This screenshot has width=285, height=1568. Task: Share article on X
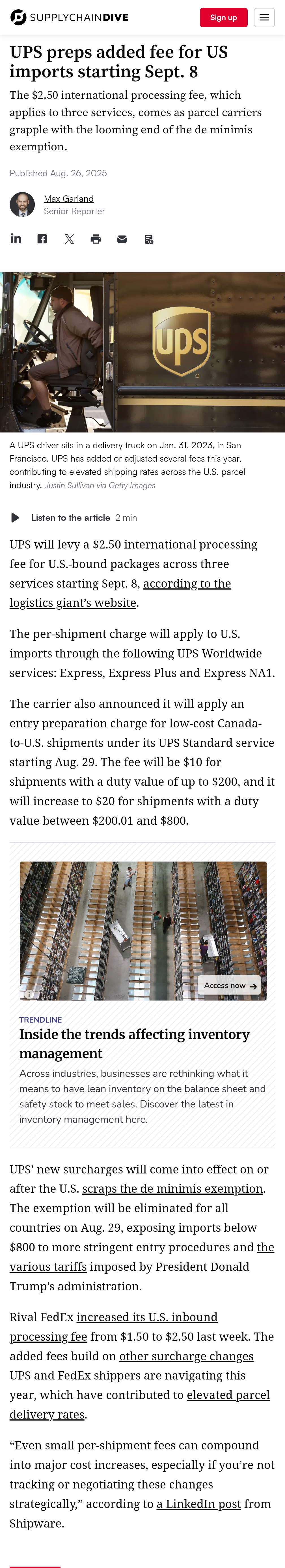click(x=69, y=239)
